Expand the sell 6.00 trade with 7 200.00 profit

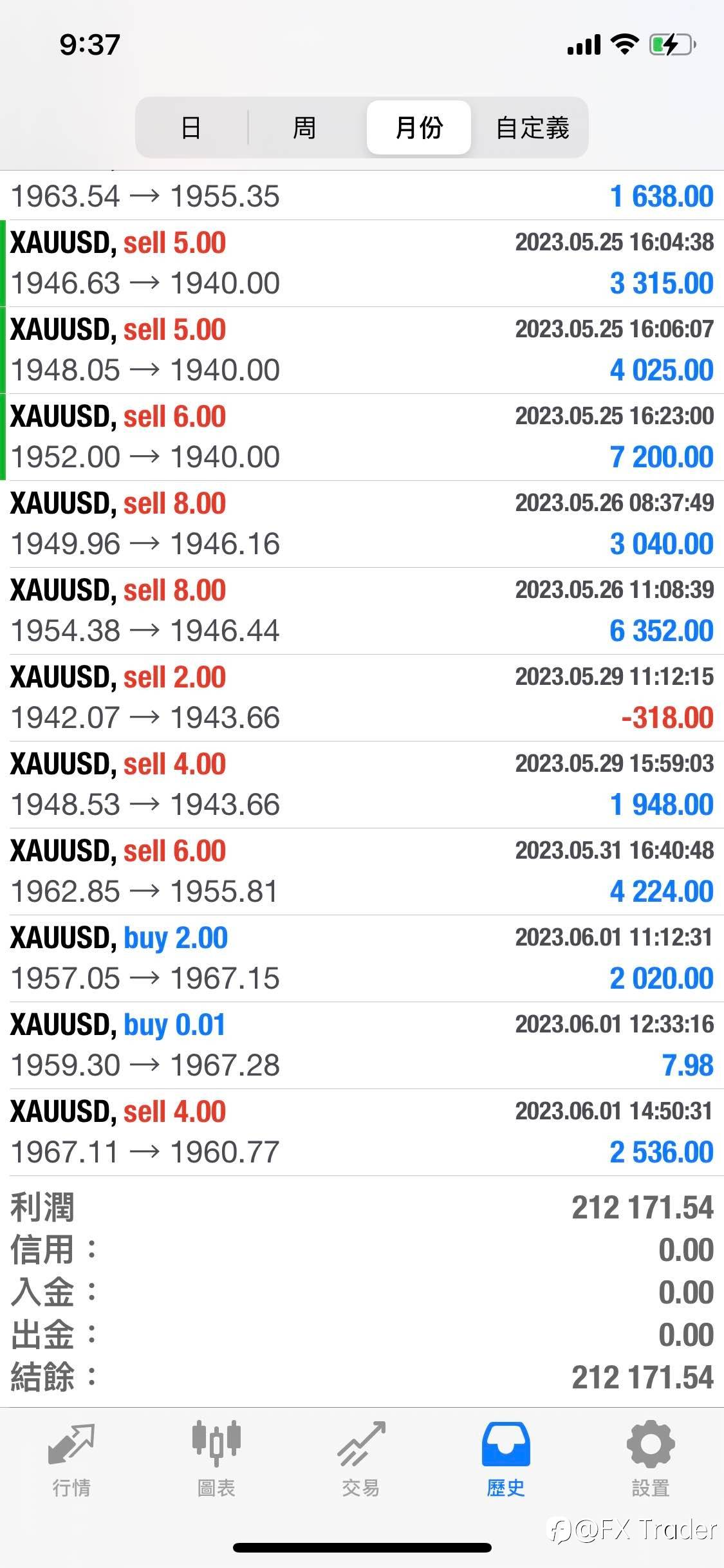[x=362, y=437]
